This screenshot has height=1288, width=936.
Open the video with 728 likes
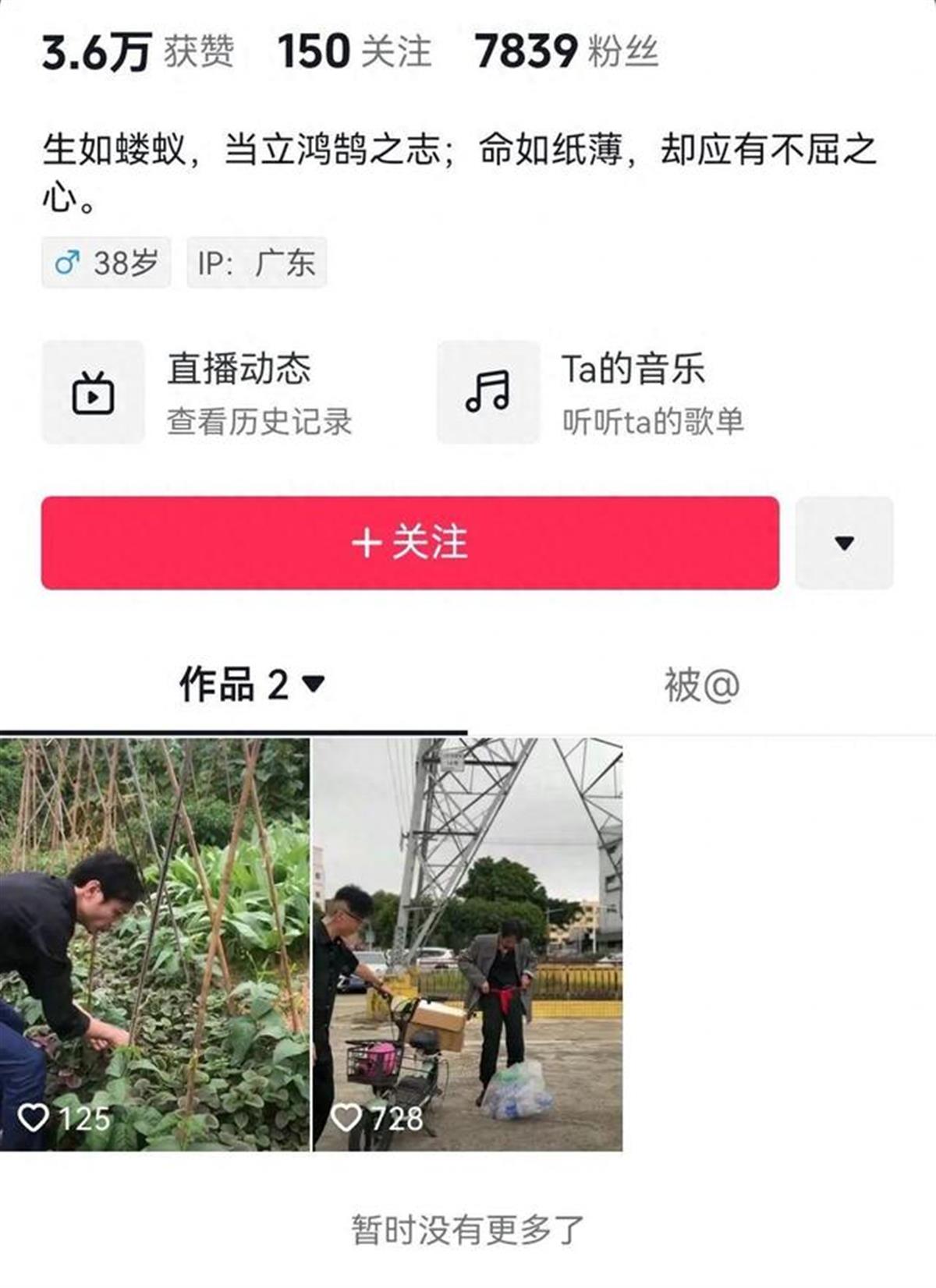pos(468,944)
